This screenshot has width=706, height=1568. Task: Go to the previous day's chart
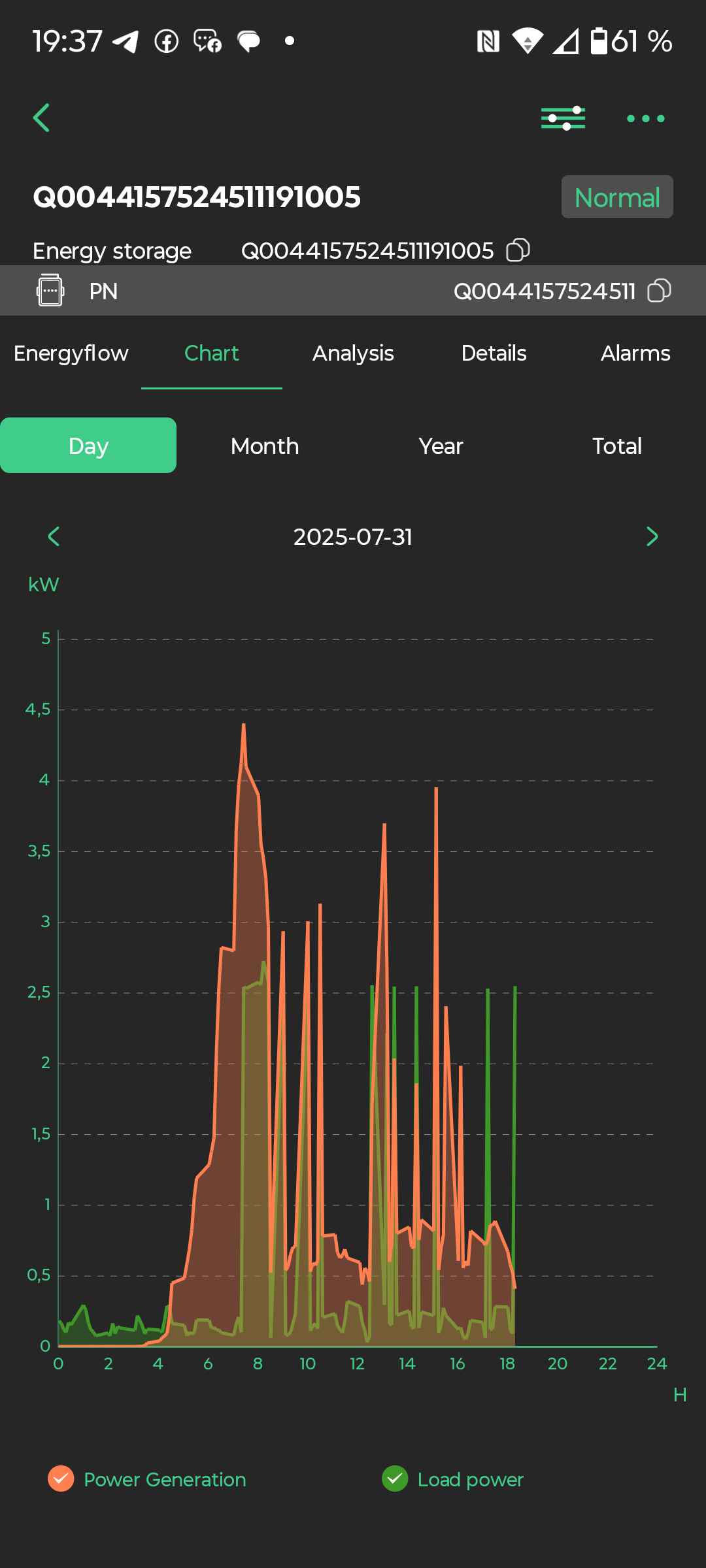pos(54,537)
